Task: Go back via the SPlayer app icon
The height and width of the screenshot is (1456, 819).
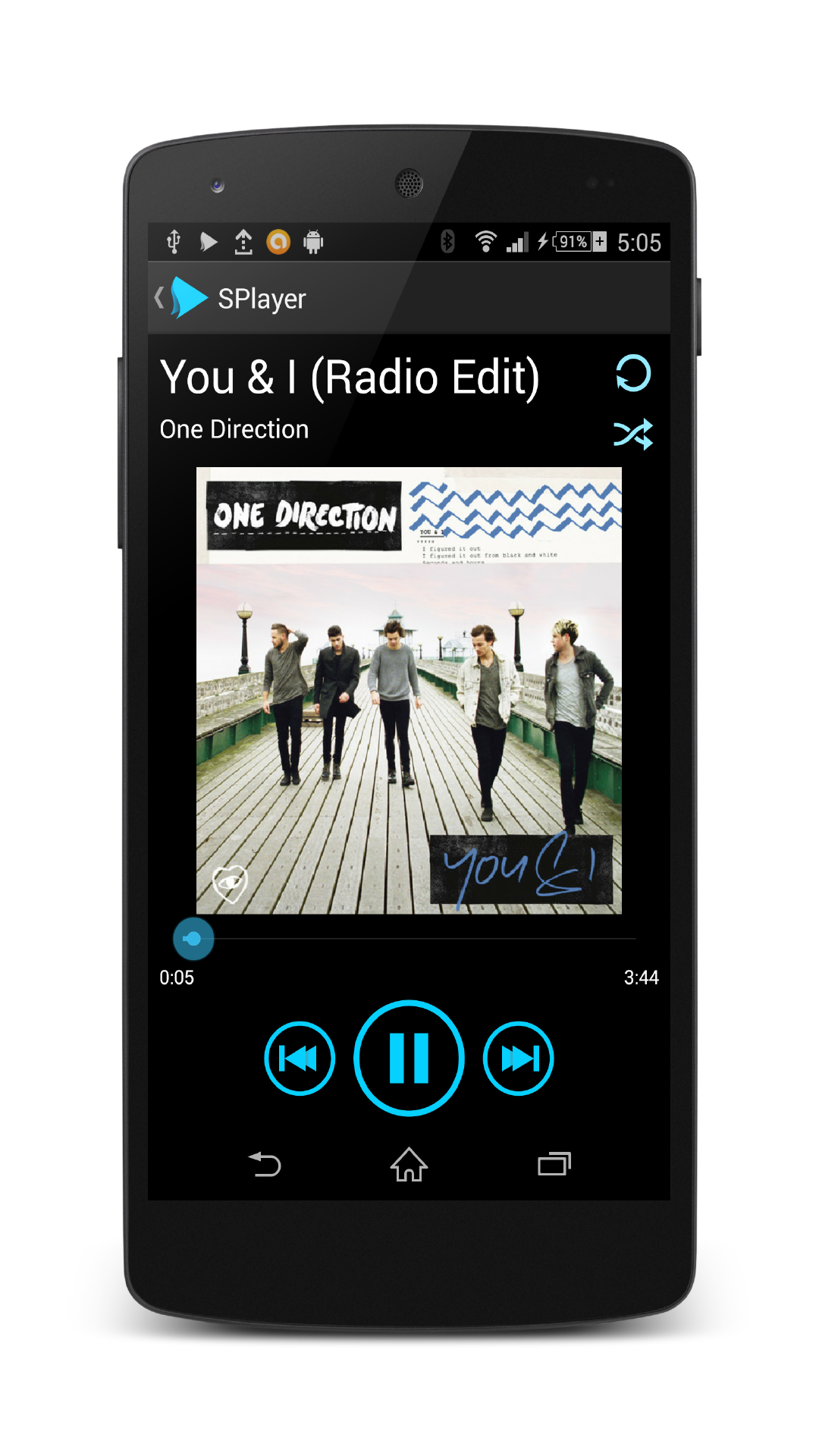Action: click(182, 297)
